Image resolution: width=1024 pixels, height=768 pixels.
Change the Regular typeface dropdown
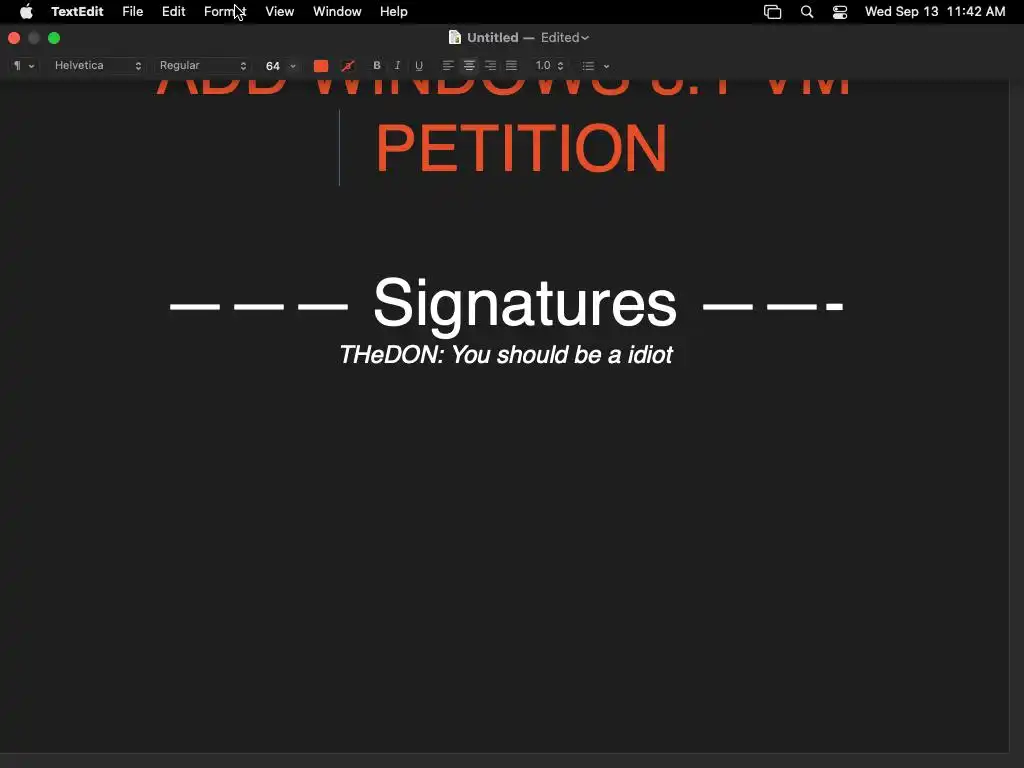pos(203,66)
